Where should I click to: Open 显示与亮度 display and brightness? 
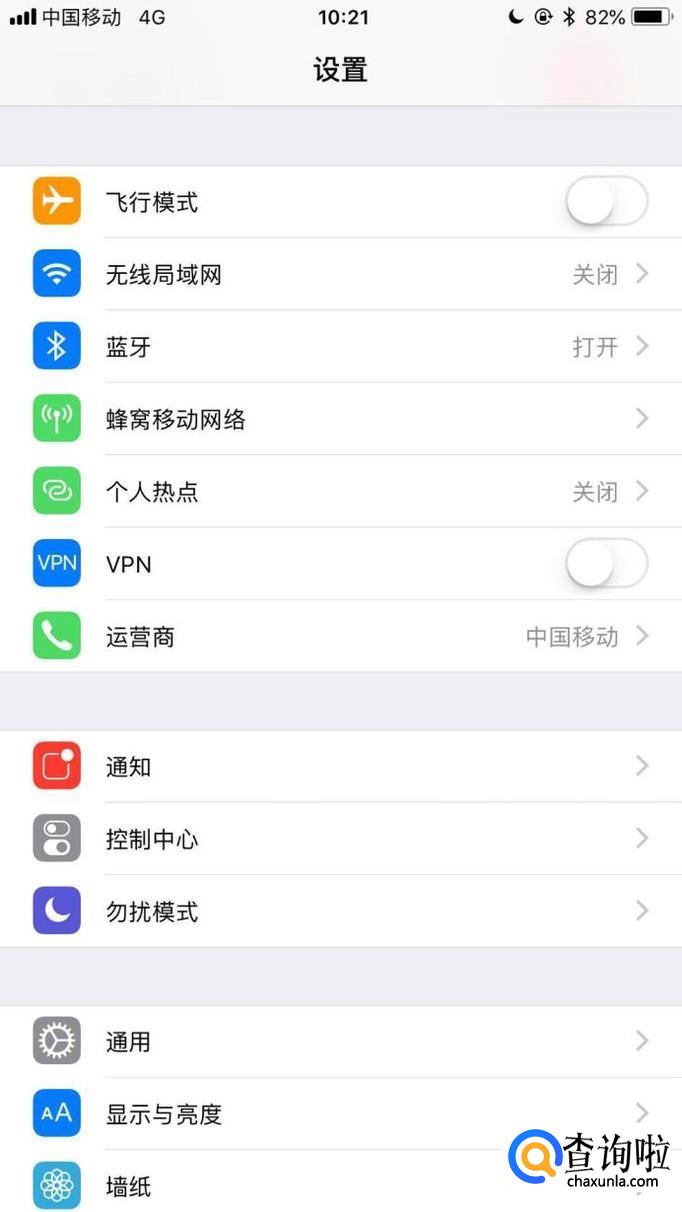(340, 1114)
